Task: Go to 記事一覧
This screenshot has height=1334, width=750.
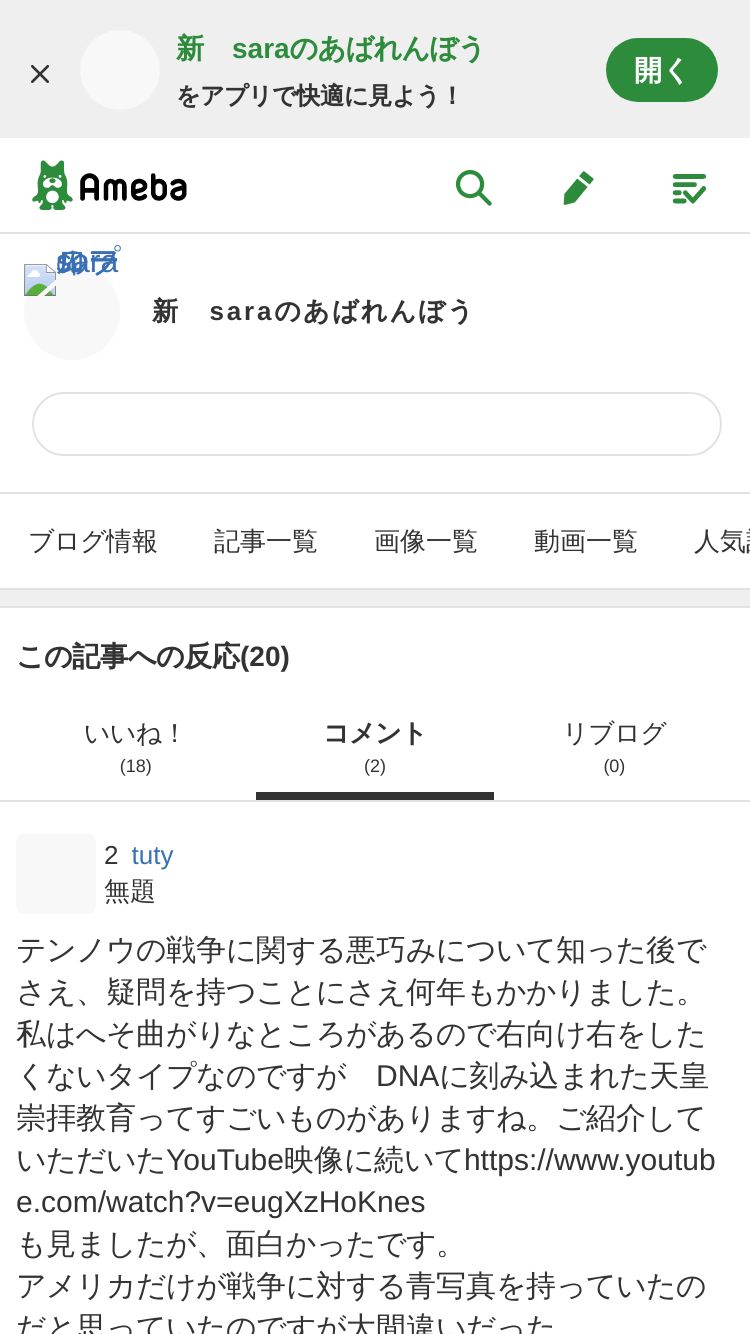Action: [x=266, y=541]
